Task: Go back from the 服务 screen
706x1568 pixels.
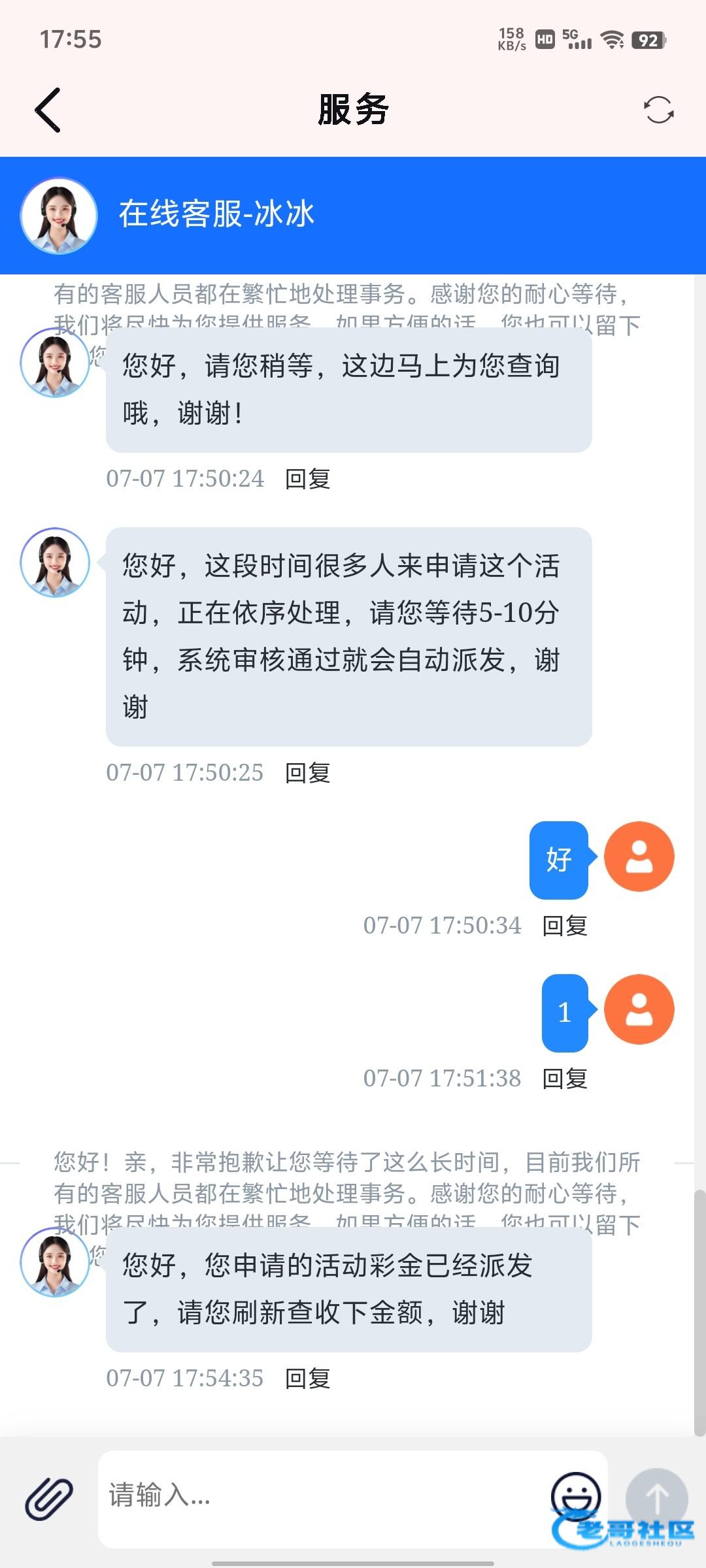Action: tap(48, 110)
